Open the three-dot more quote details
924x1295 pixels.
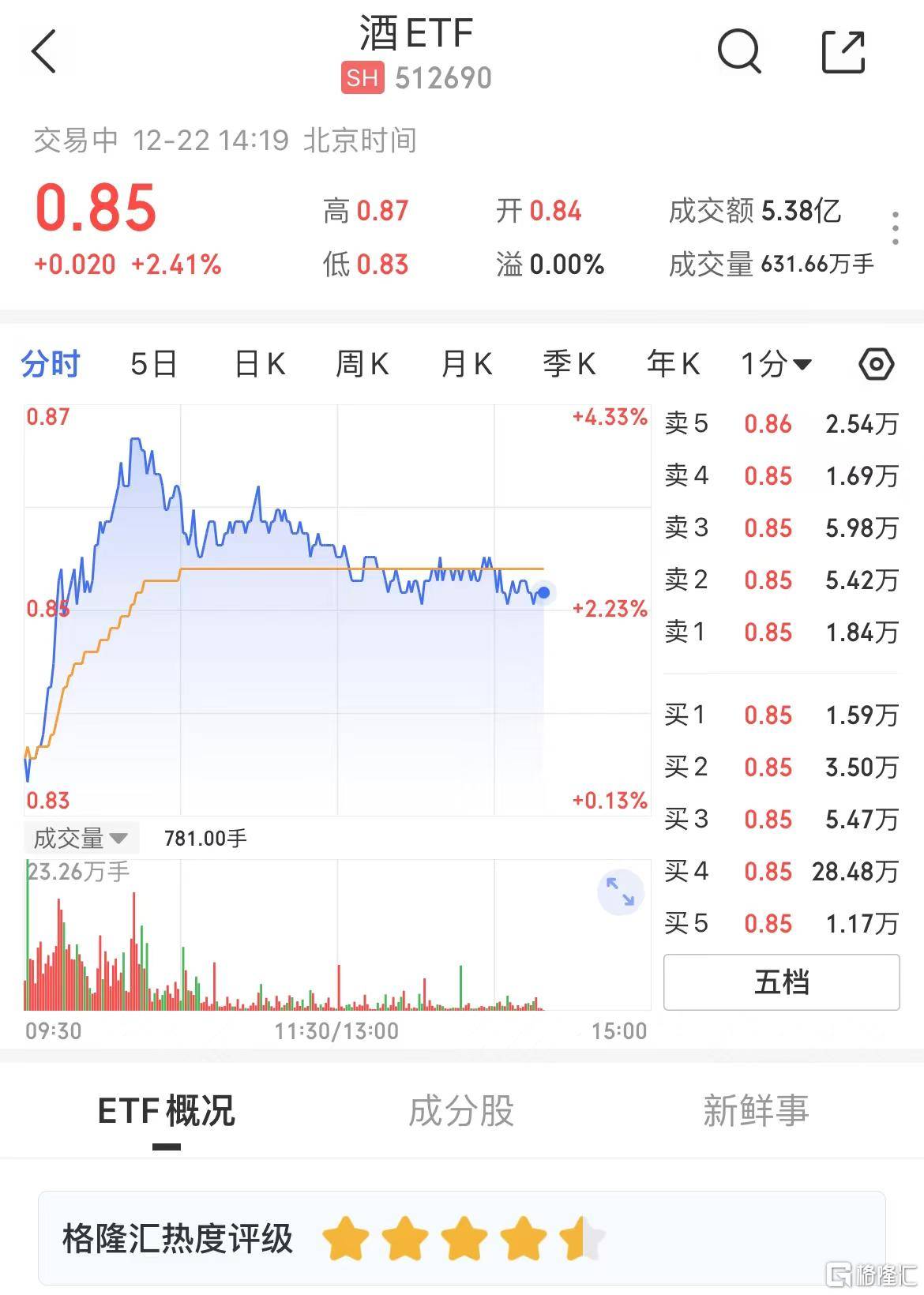tap(895, 228)
